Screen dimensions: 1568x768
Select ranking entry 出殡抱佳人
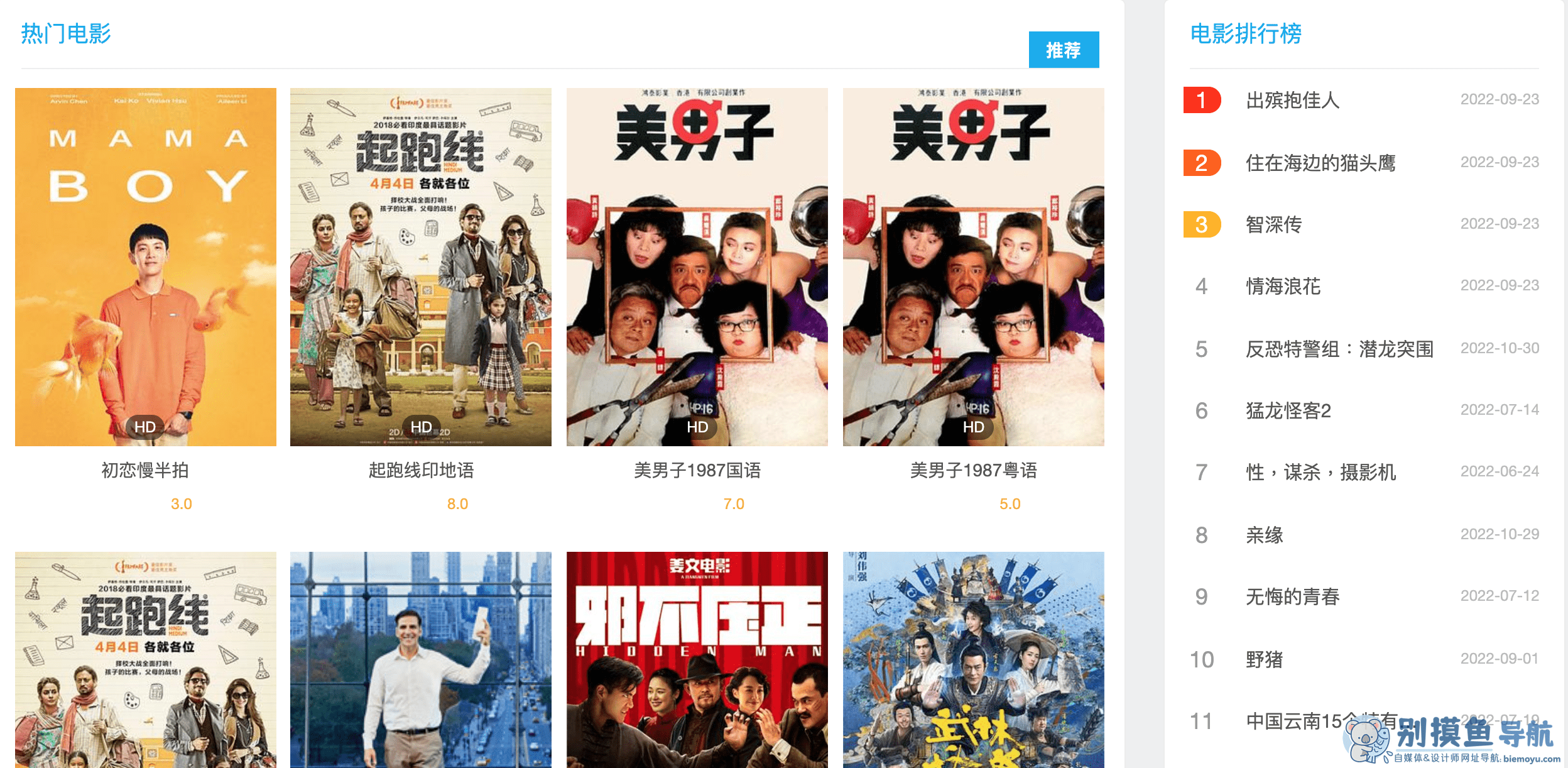(x=1292, y=100)
